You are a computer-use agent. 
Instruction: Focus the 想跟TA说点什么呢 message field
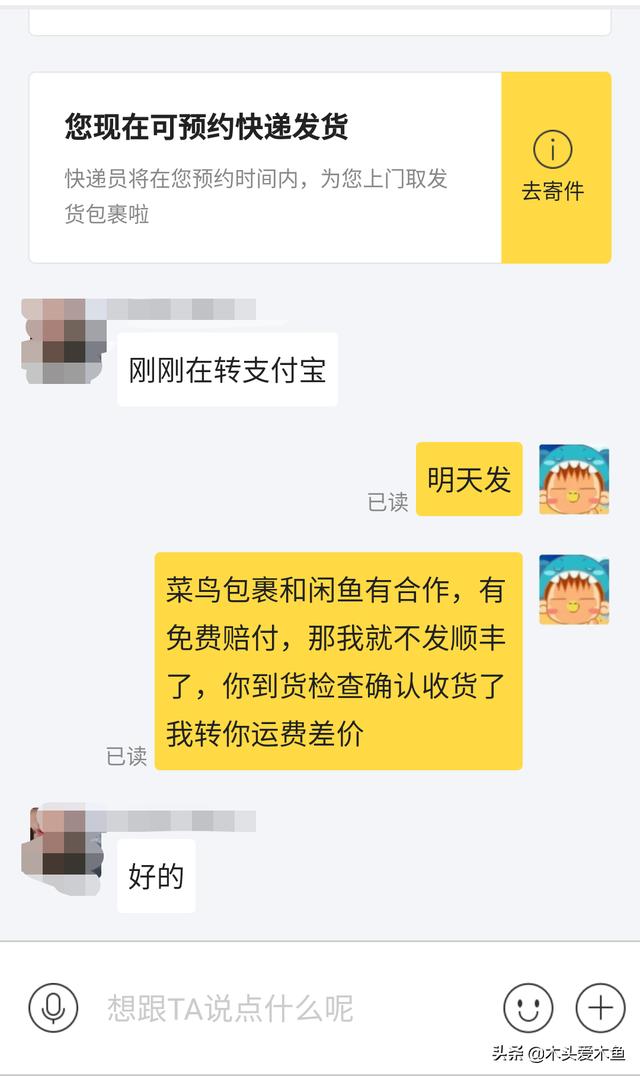tap(290, 1007)
